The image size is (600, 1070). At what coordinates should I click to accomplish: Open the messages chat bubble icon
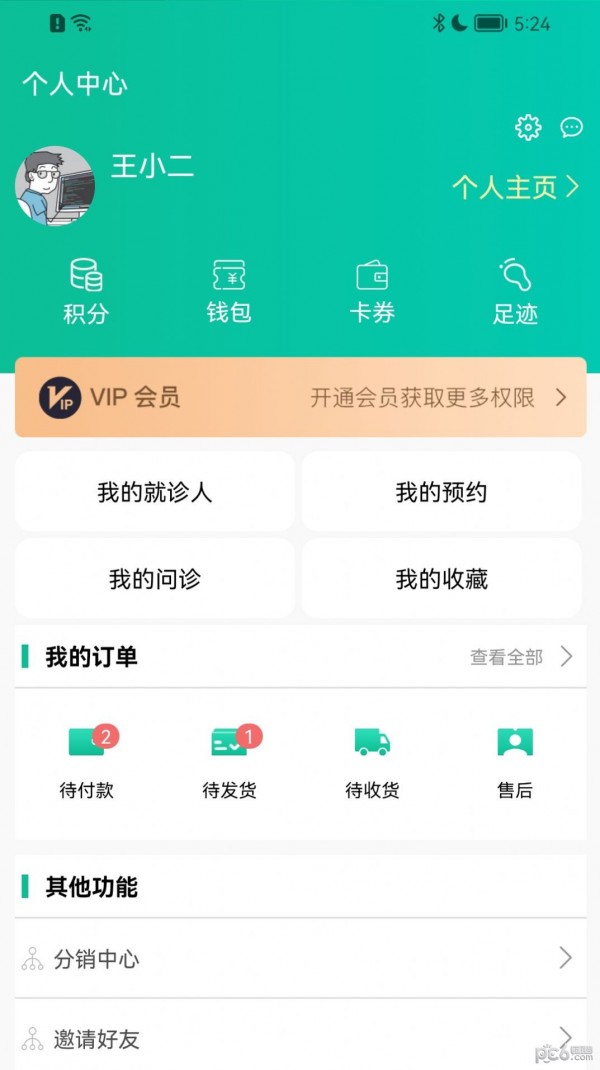[572, 127]
